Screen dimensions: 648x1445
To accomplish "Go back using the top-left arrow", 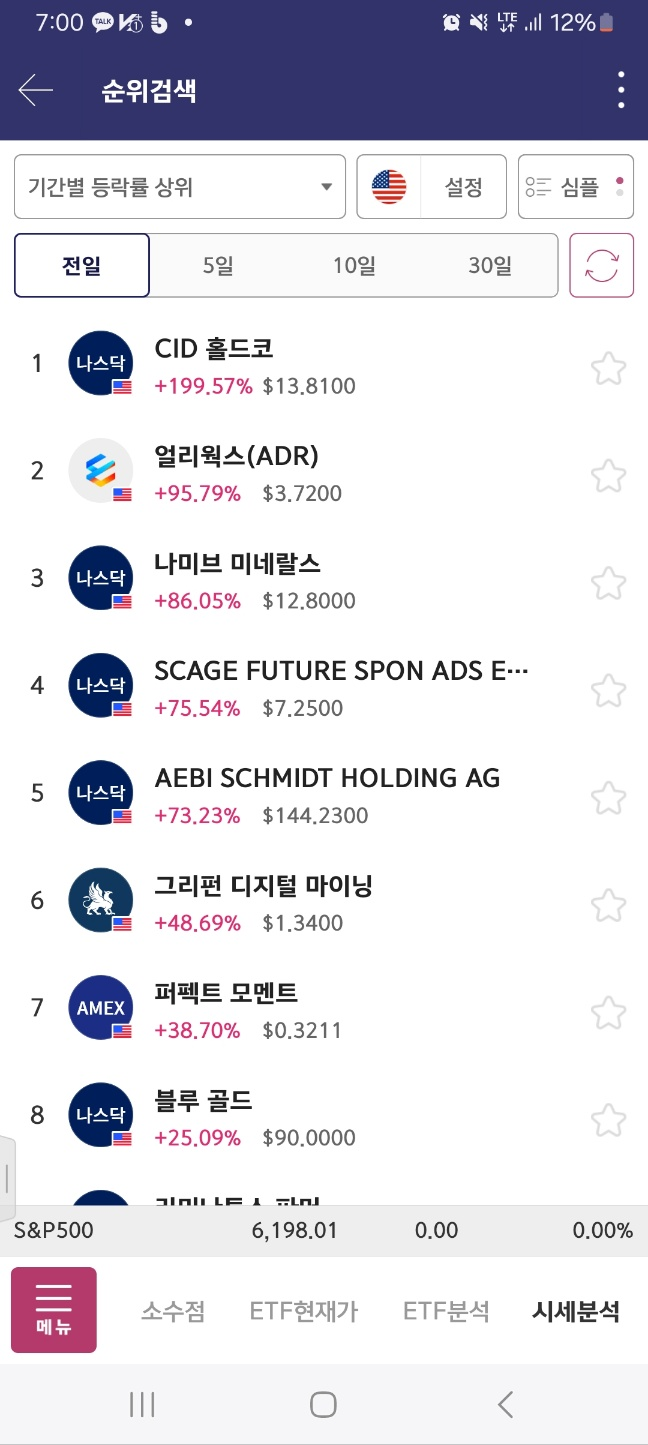I will coord(36,91).
